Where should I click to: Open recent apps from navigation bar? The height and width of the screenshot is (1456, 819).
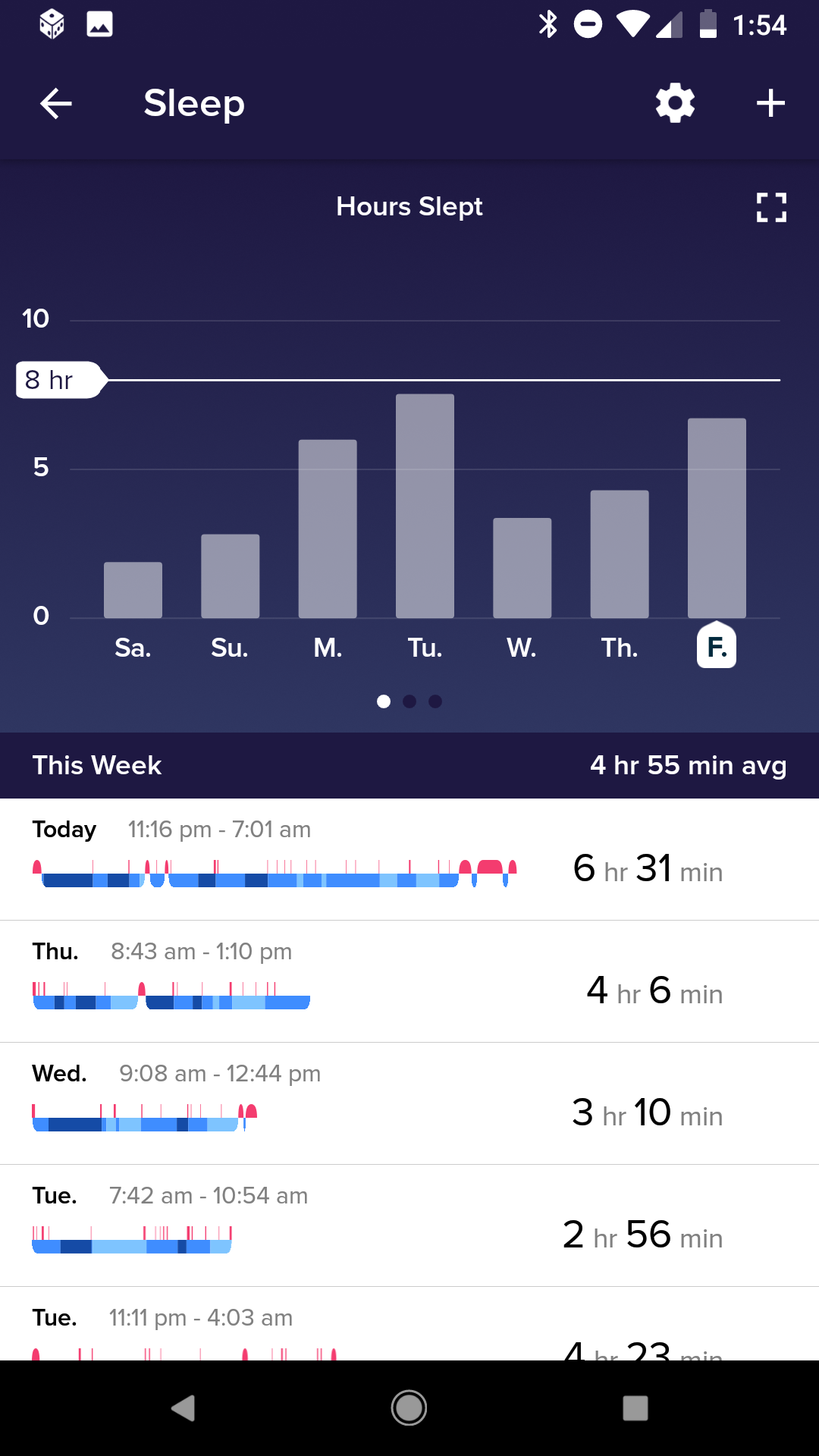(x=635, y=1408)
